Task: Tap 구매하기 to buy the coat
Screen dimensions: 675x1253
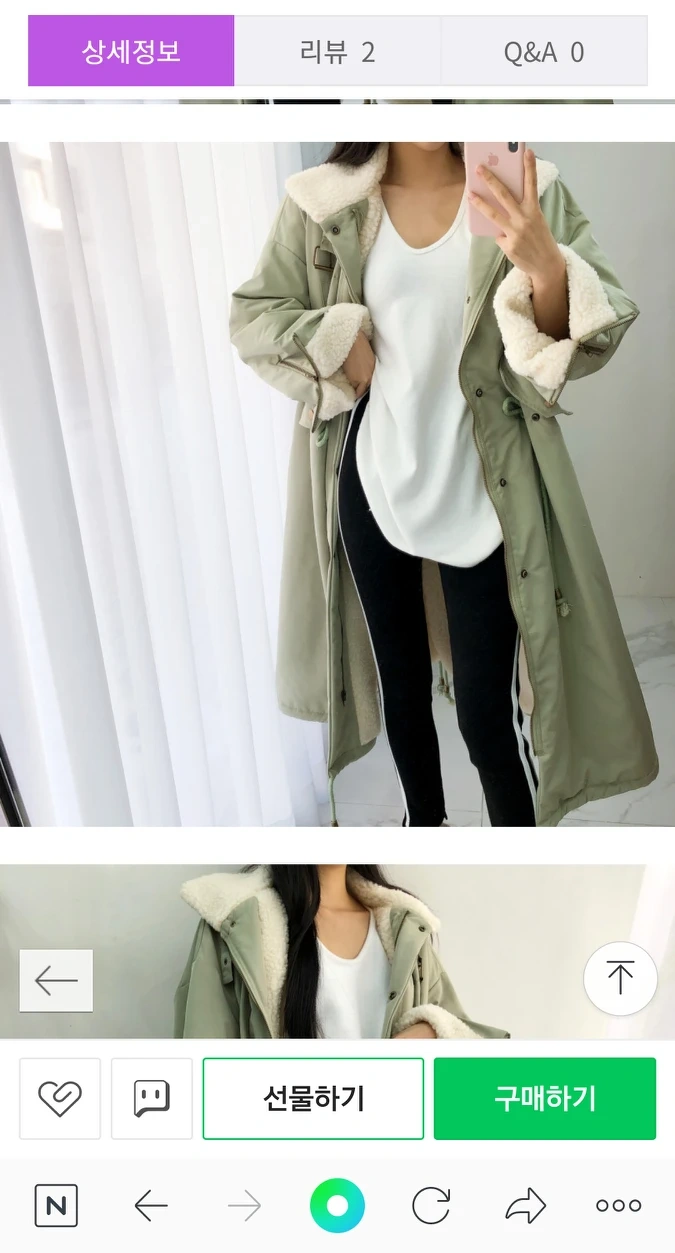Action: [x=545, y=1098]
